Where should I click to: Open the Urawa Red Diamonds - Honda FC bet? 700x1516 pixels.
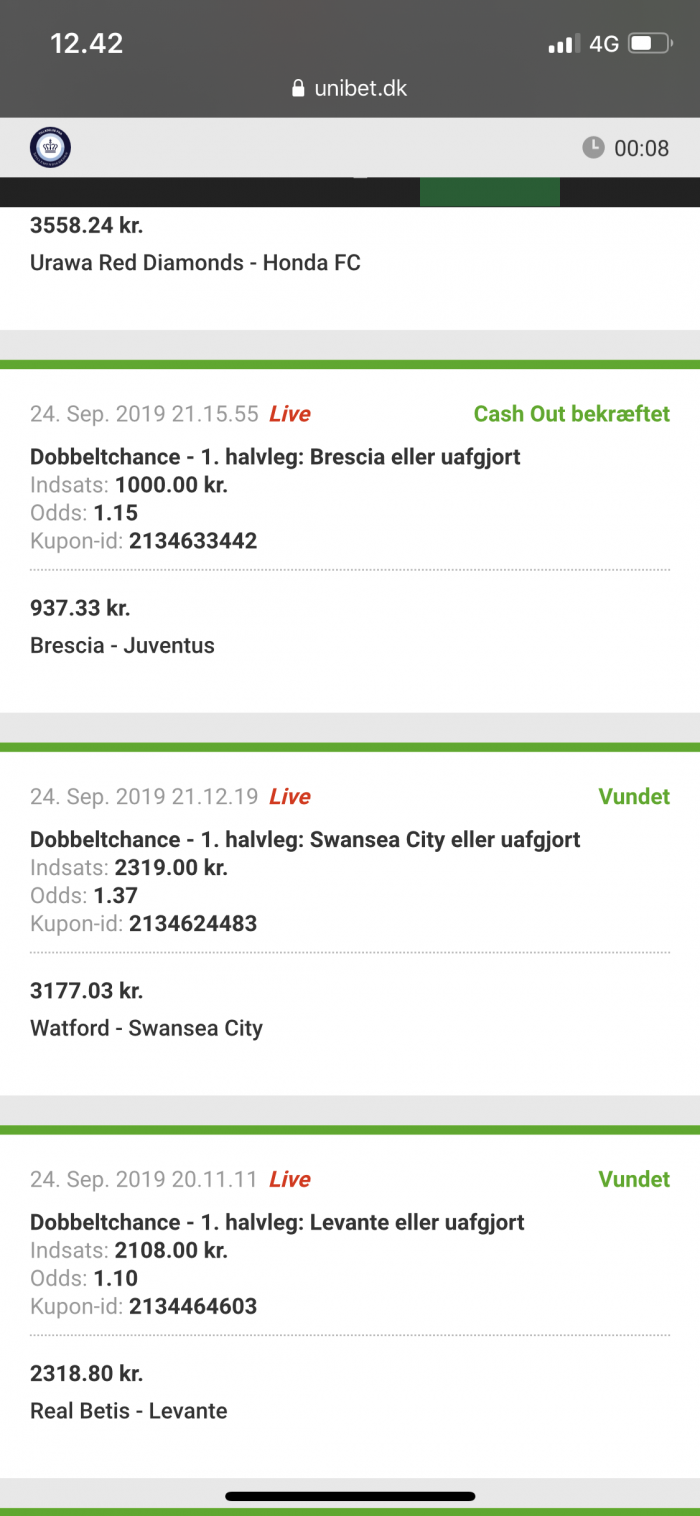(x=350, y=268)
